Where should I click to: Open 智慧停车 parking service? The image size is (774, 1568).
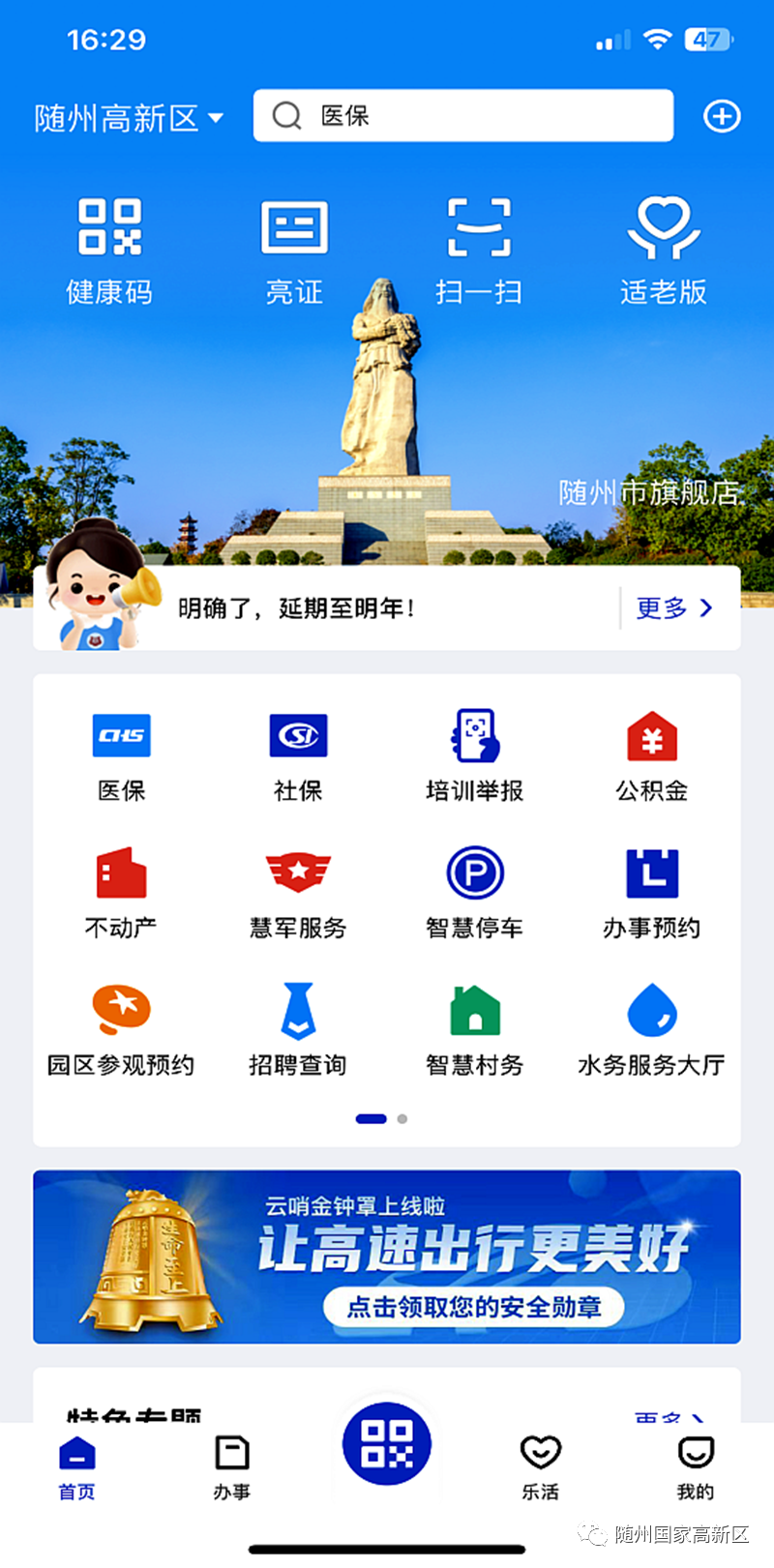tap(475, 894)
